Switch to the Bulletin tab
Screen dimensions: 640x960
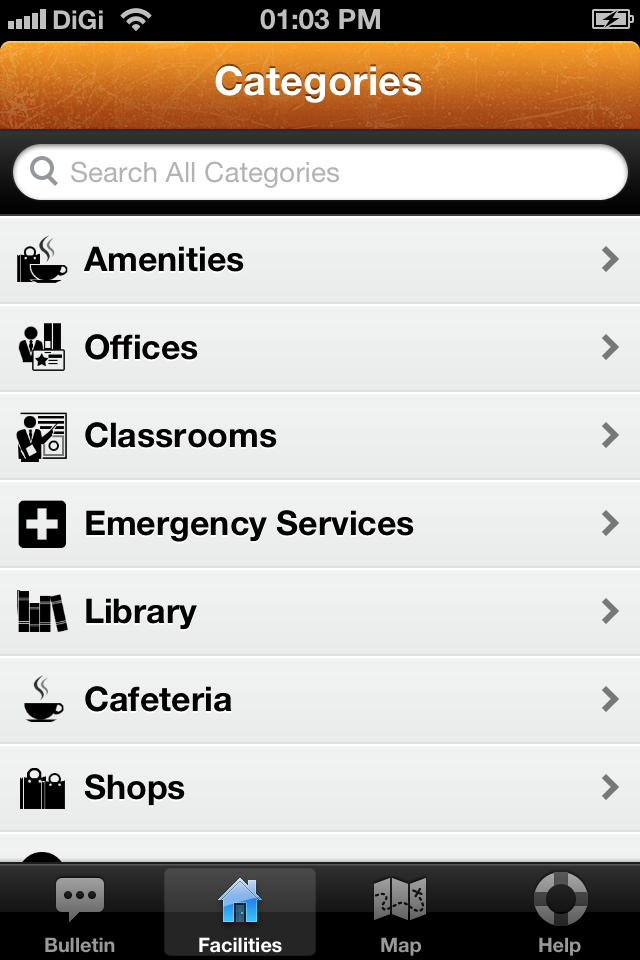click(80, 912)
